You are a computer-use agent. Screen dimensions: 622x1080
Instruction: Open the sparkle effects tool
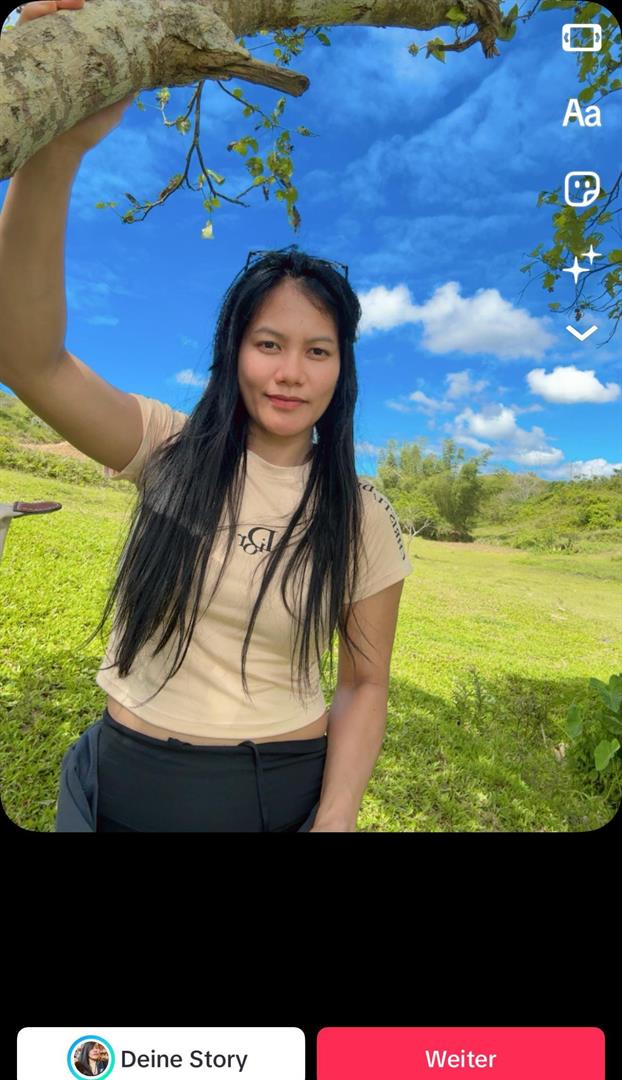[x=581, y=264]
